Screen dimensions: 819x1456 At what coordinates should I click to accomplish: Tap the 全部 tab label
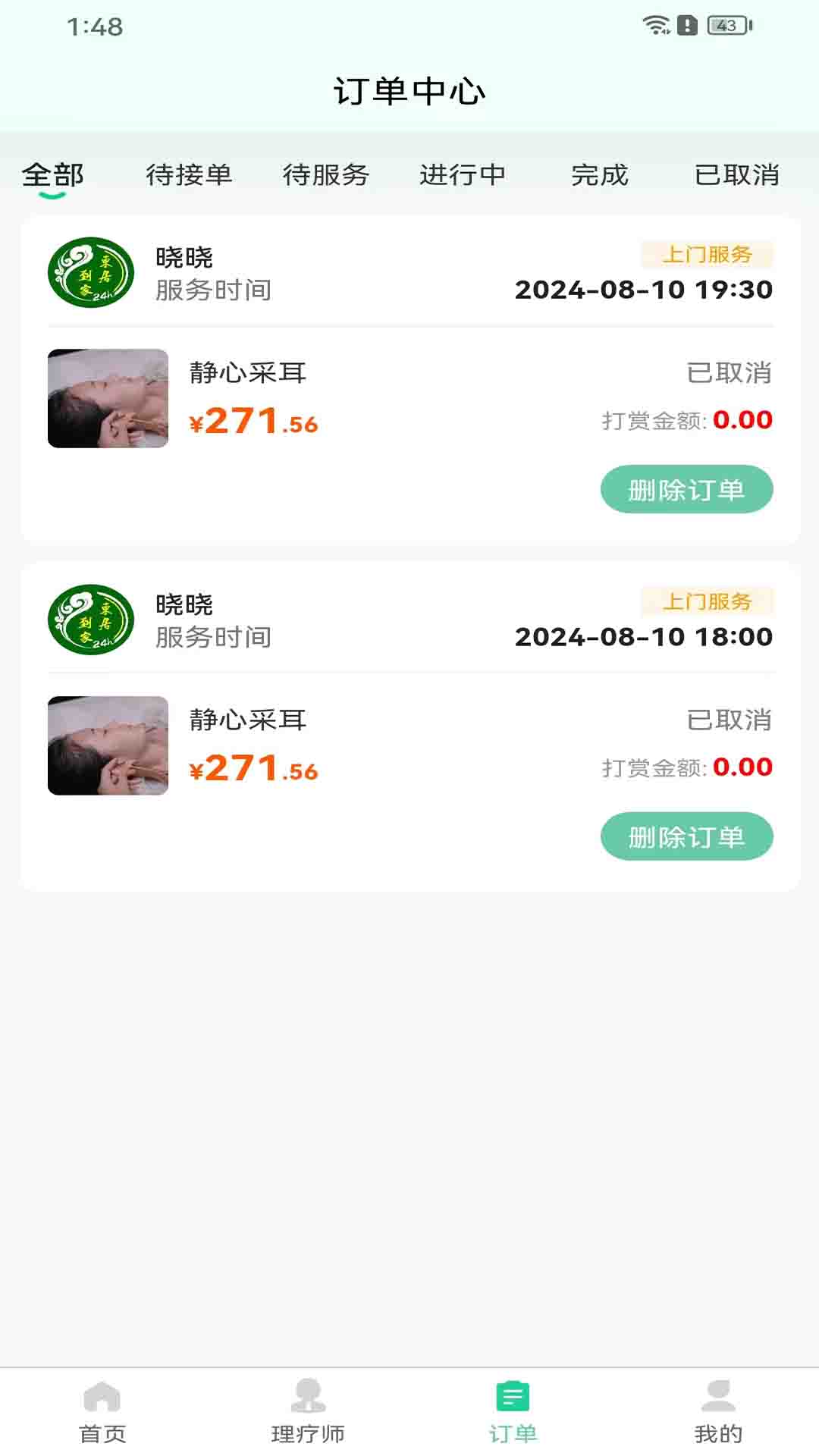[53, 175]
